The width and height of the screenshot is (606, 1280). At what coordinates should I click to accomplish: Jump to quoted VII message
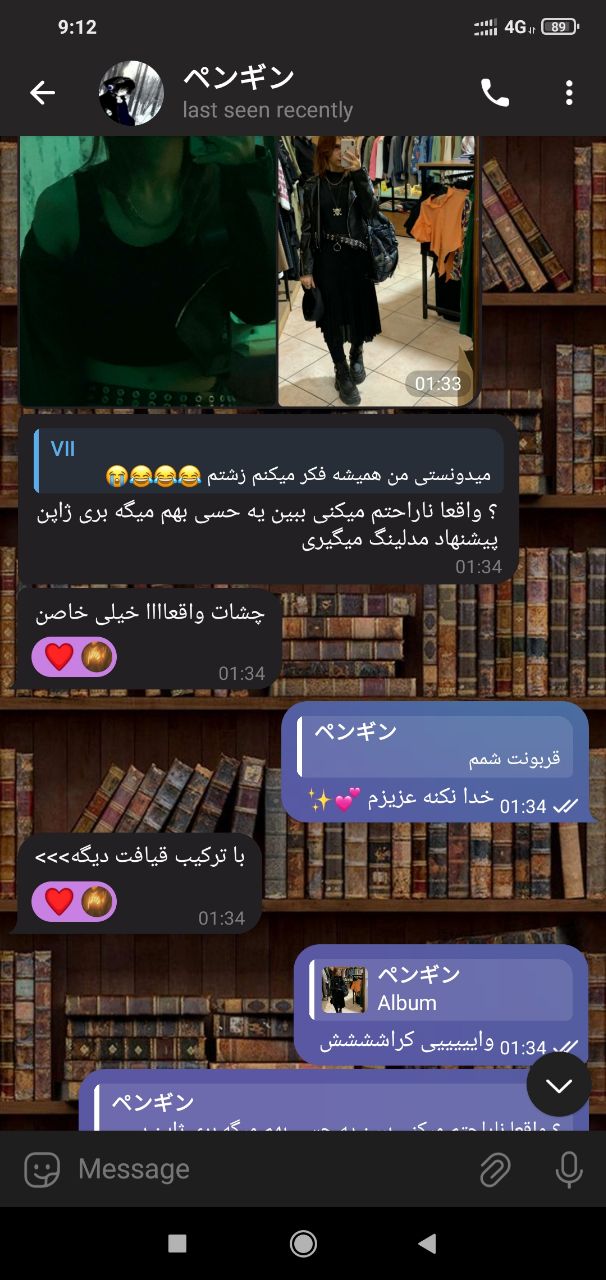(x=268, y=461)
